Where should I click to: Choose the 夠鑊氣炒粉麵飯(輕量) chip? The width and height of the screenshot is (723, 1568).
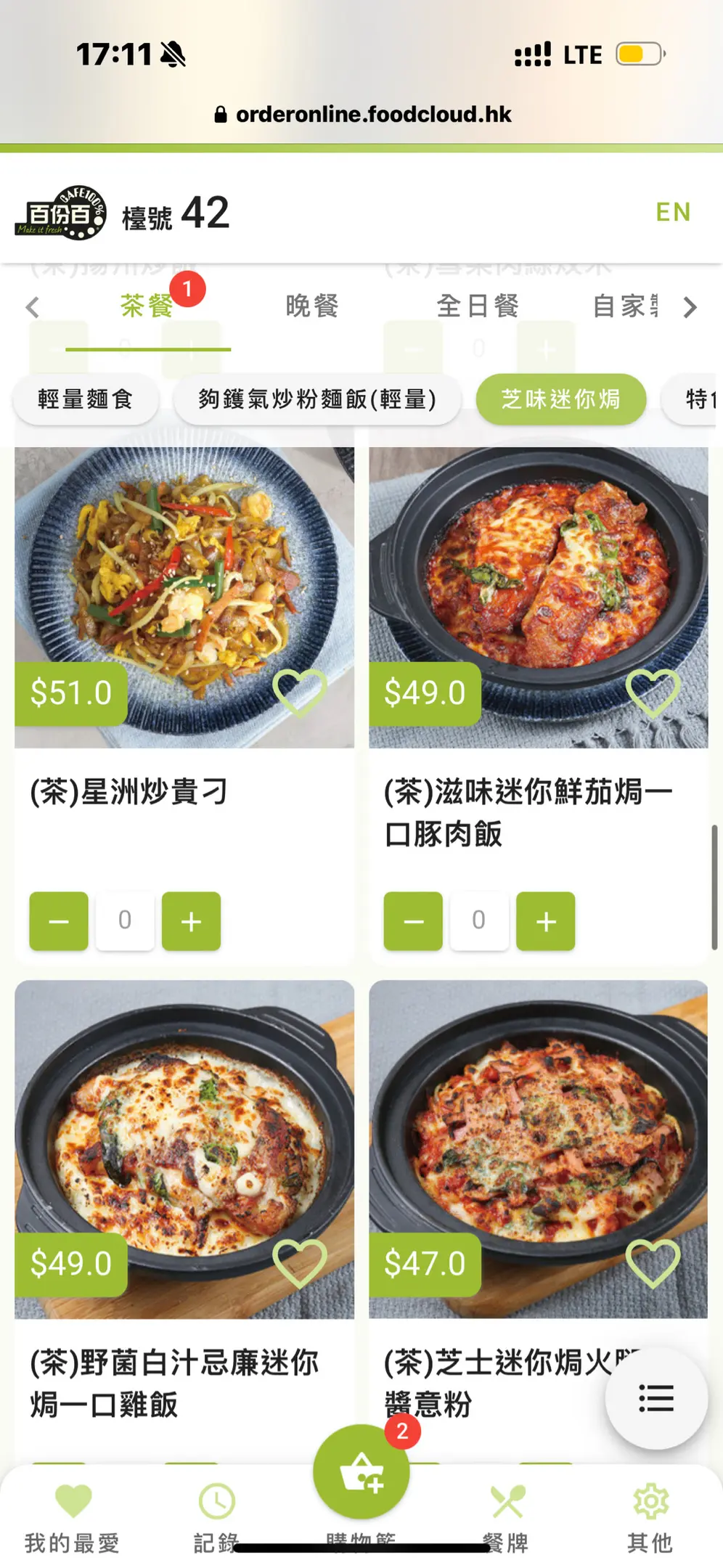317,399
